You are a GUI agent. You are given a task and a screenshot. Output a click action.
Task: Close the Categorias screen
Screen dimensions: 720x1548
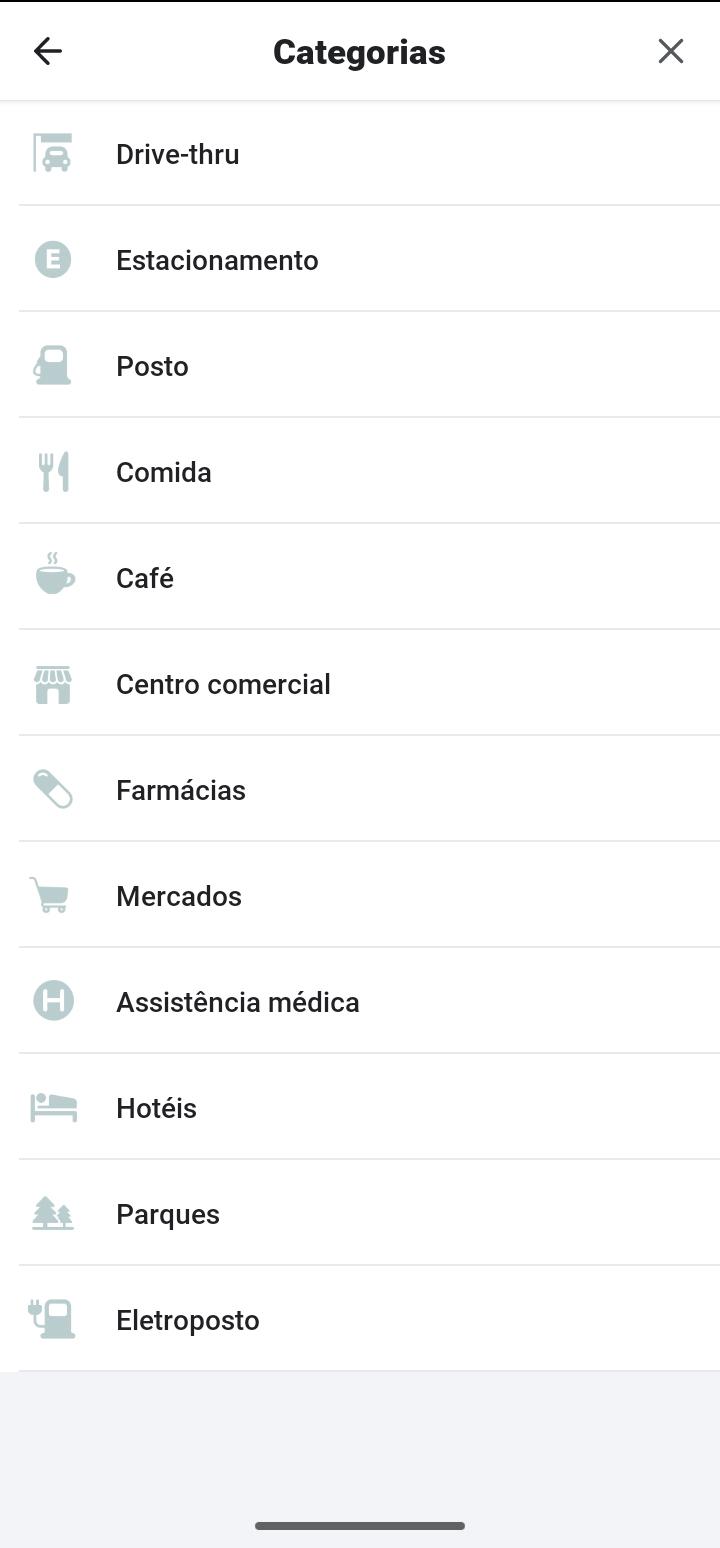click(671, 51)
